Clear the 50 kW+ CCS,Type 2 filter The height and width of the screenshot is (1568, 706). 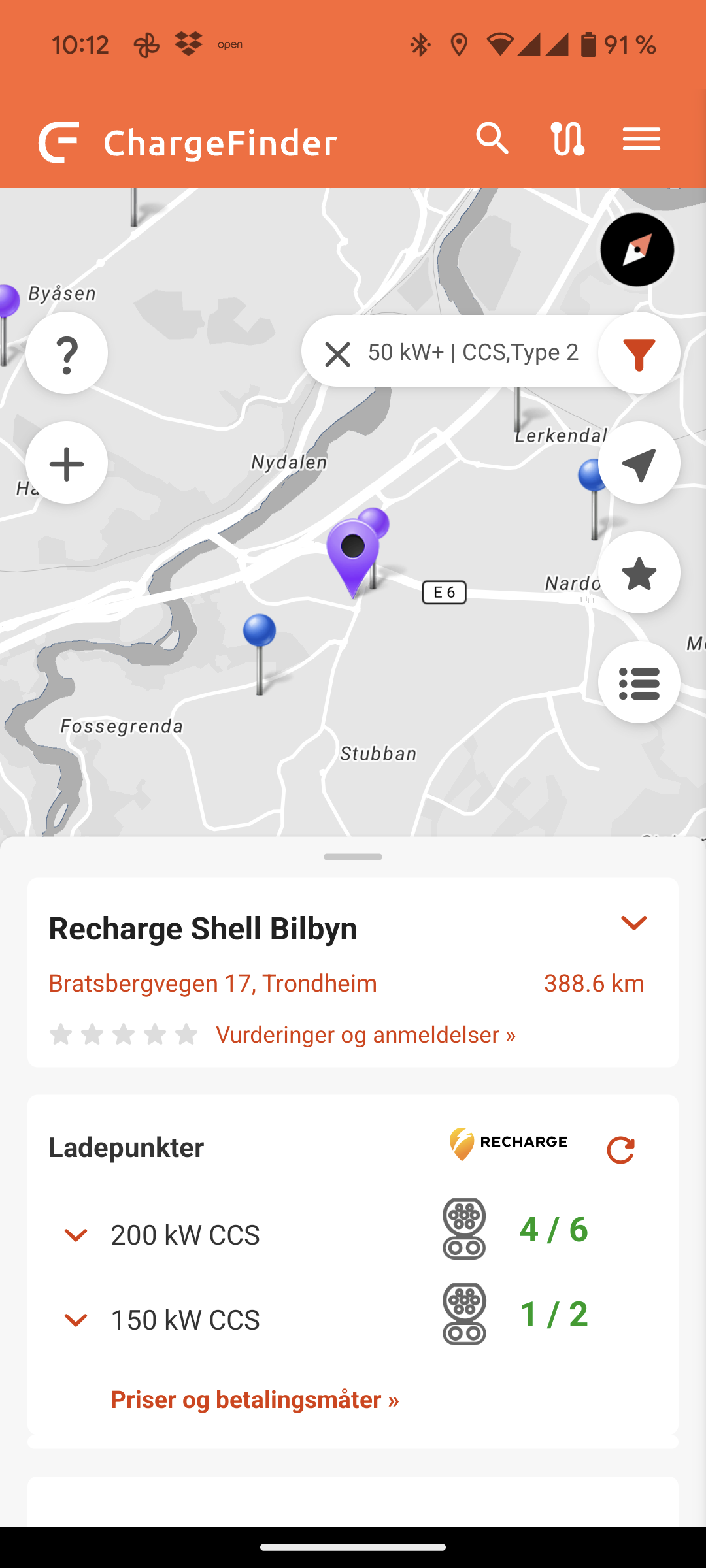[338, 353]
